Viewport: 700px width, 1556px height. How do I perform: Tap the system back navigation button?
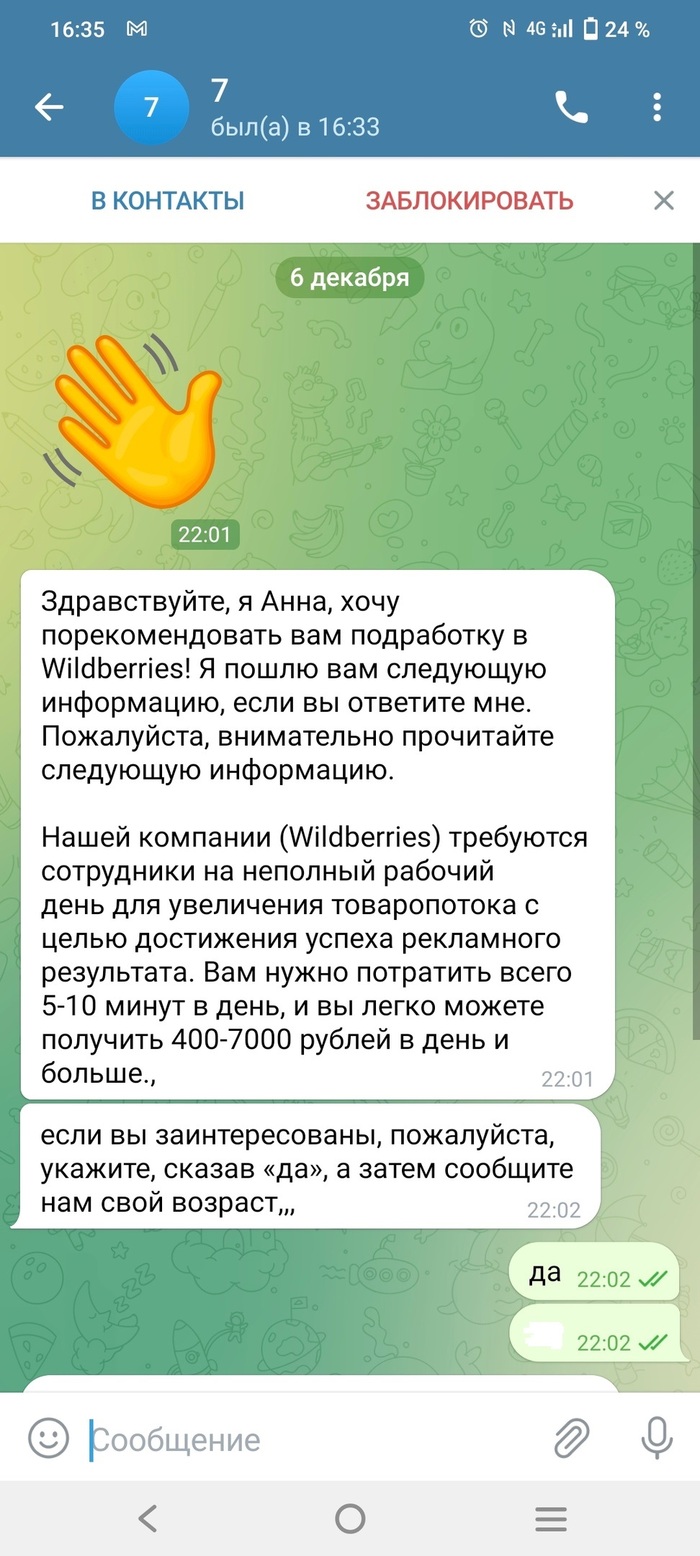click(x=148, y=1520)
